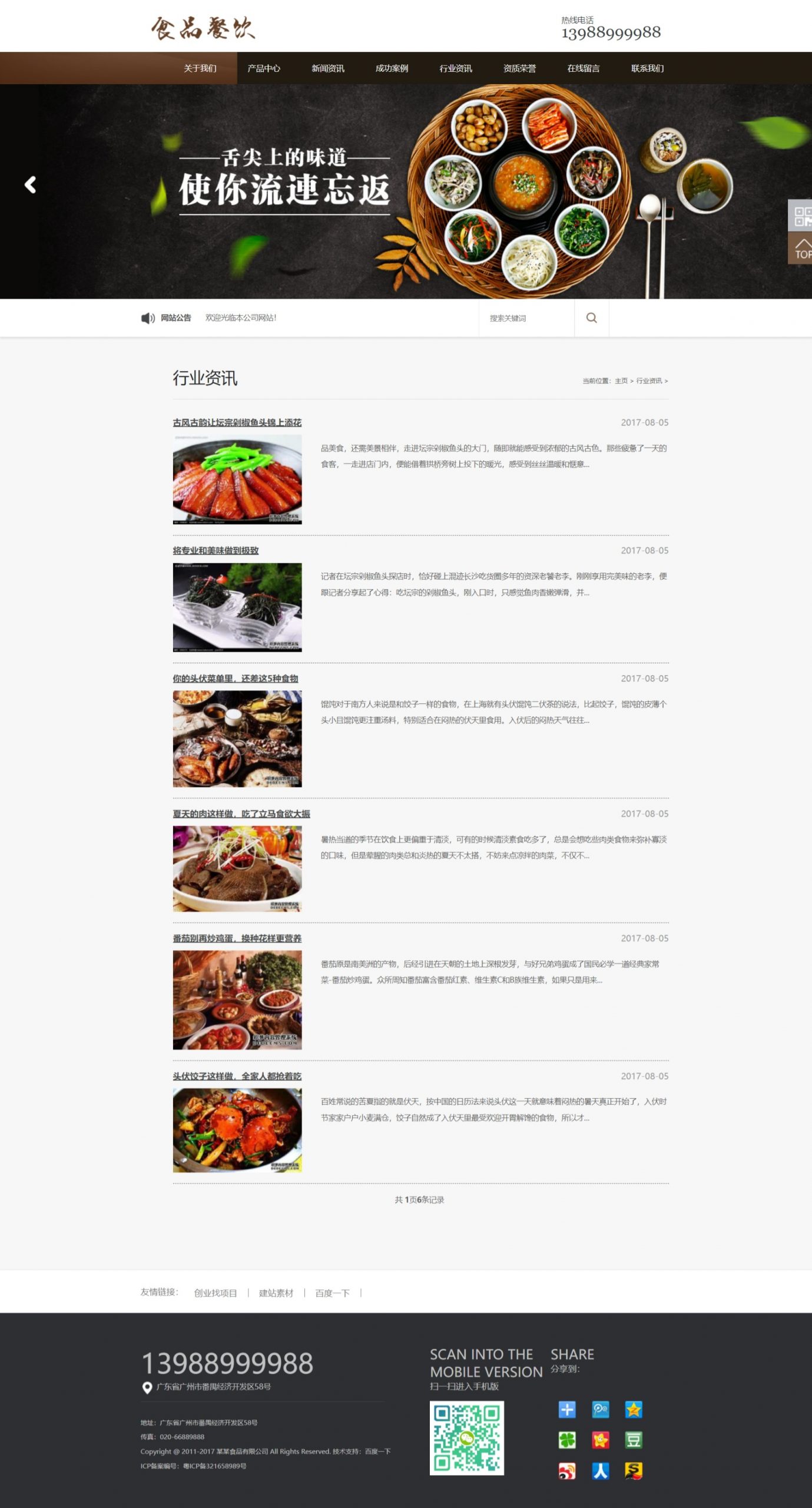Show the previous banner slide

[30, 185]
